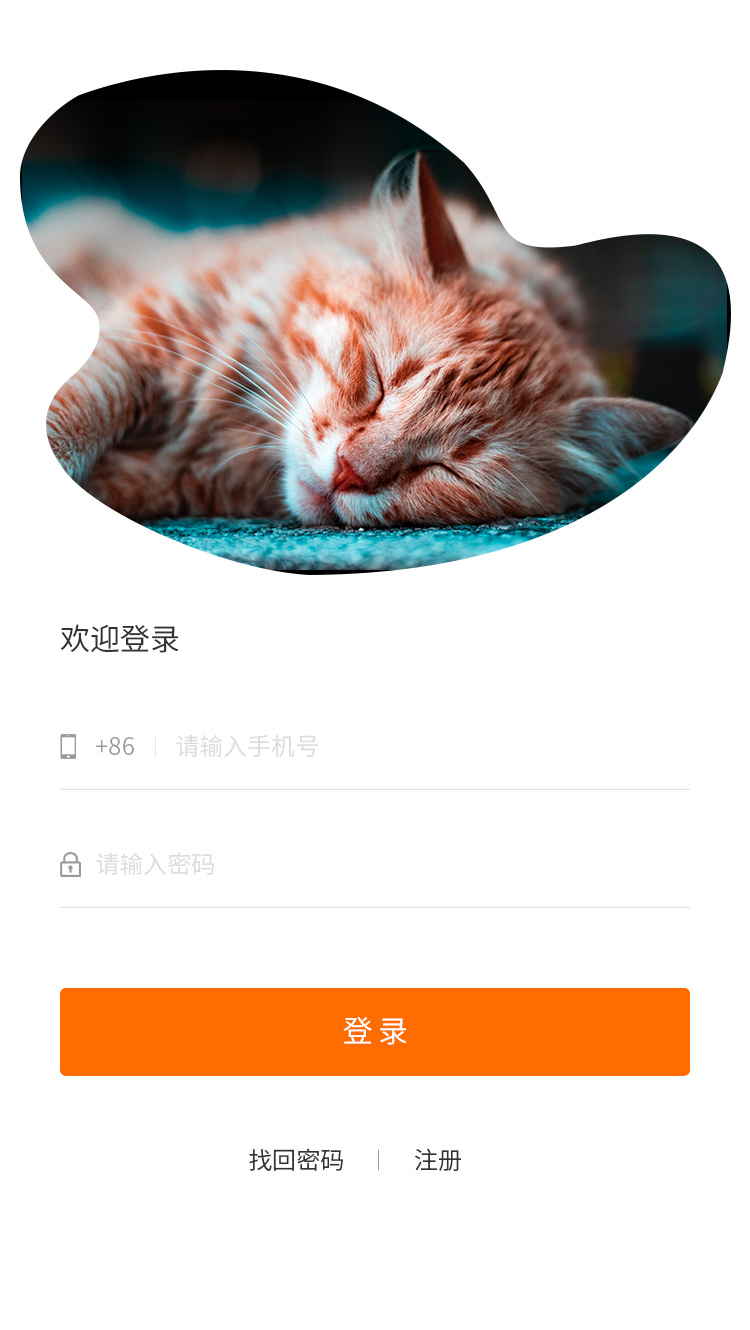Tap the password input field
Viewport: 750px width, 1330px height.
(390, 865)
